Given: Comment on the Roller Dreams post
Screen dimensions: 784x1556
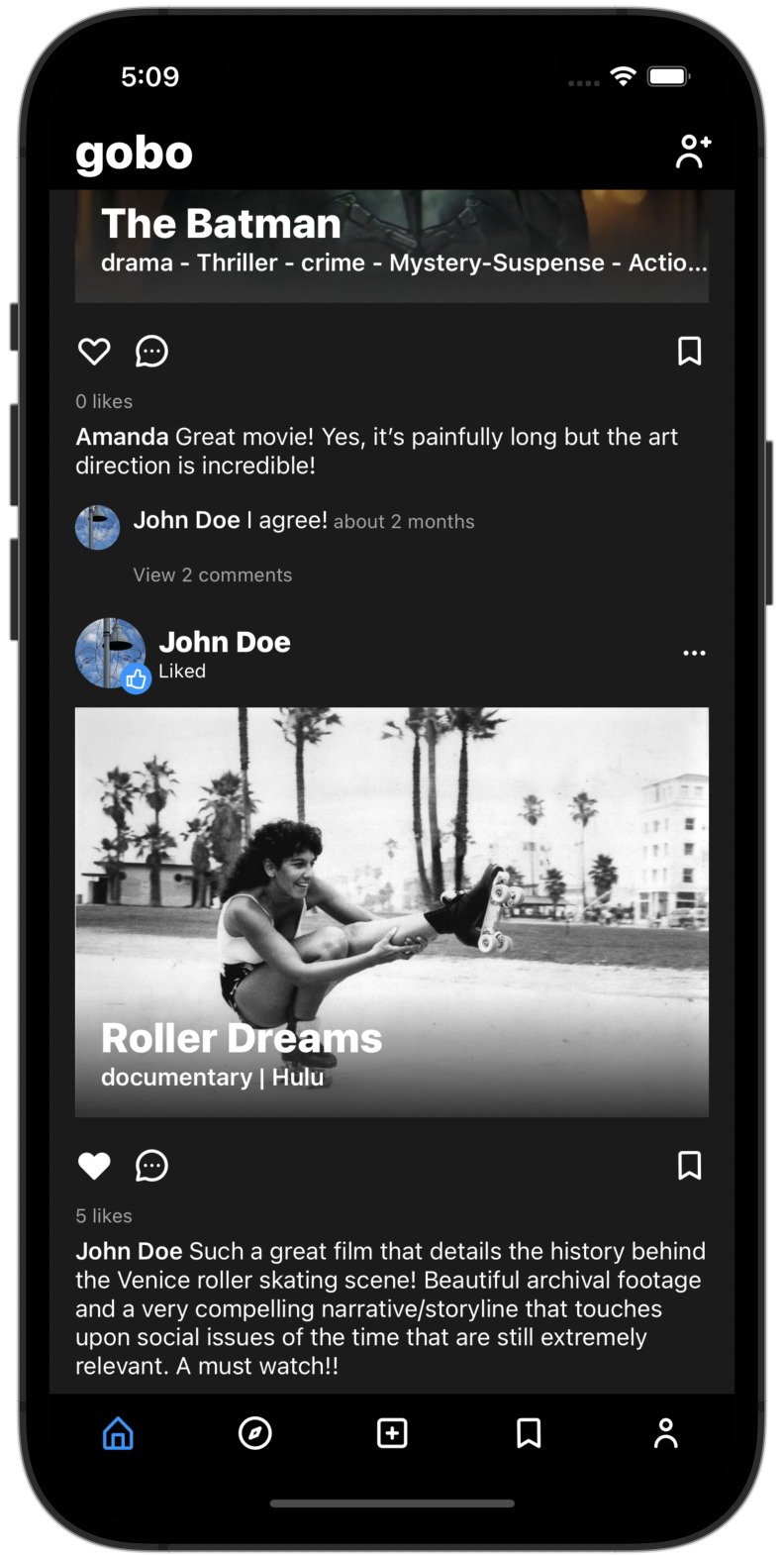Looking at the screenshot, I should point(151,1166).
